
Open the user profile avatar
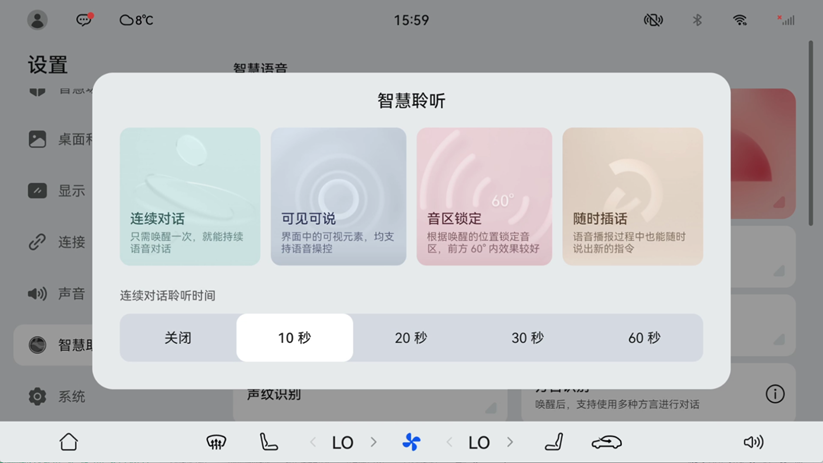tap(37, 20)
